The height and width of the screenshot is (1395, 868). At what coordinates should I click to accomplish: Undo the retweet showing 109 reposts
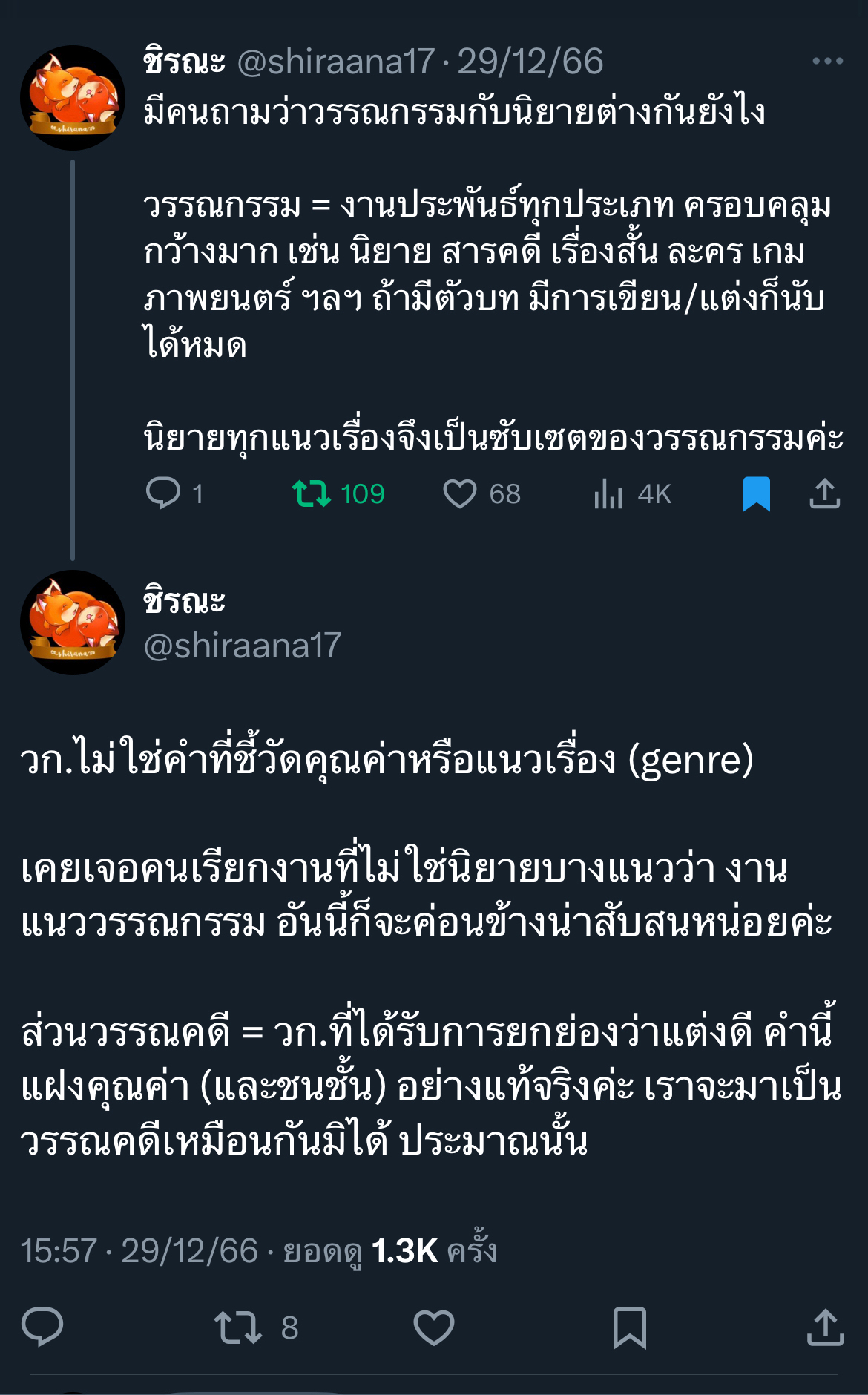tap(312, 493)
